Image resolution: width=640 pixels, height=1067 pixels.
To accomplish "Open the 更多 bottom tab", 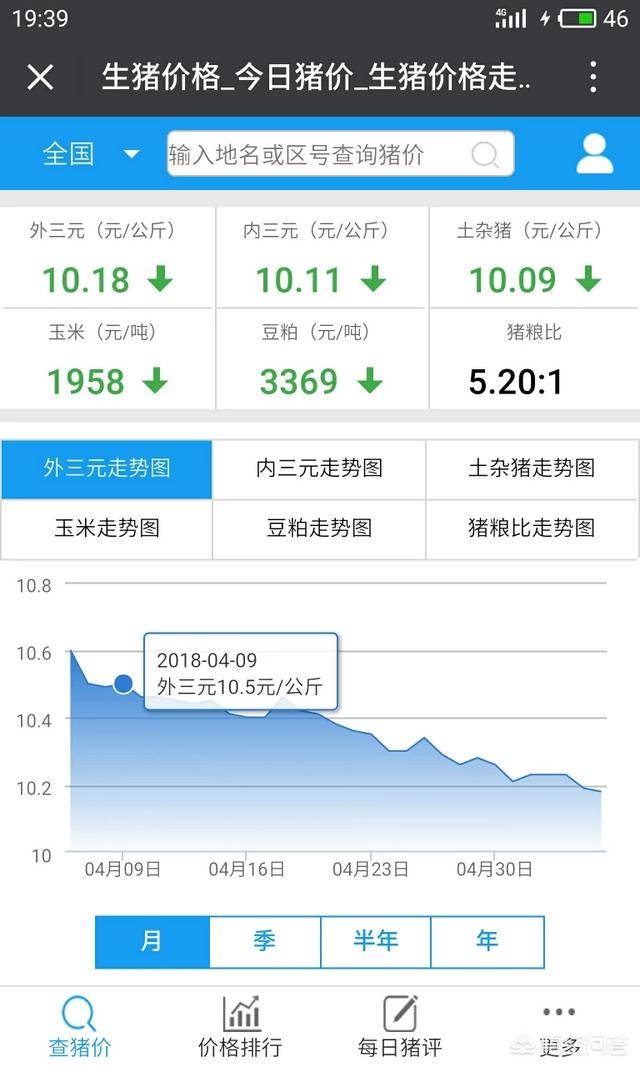I will pyautogui.click(x=560, y=1027).
